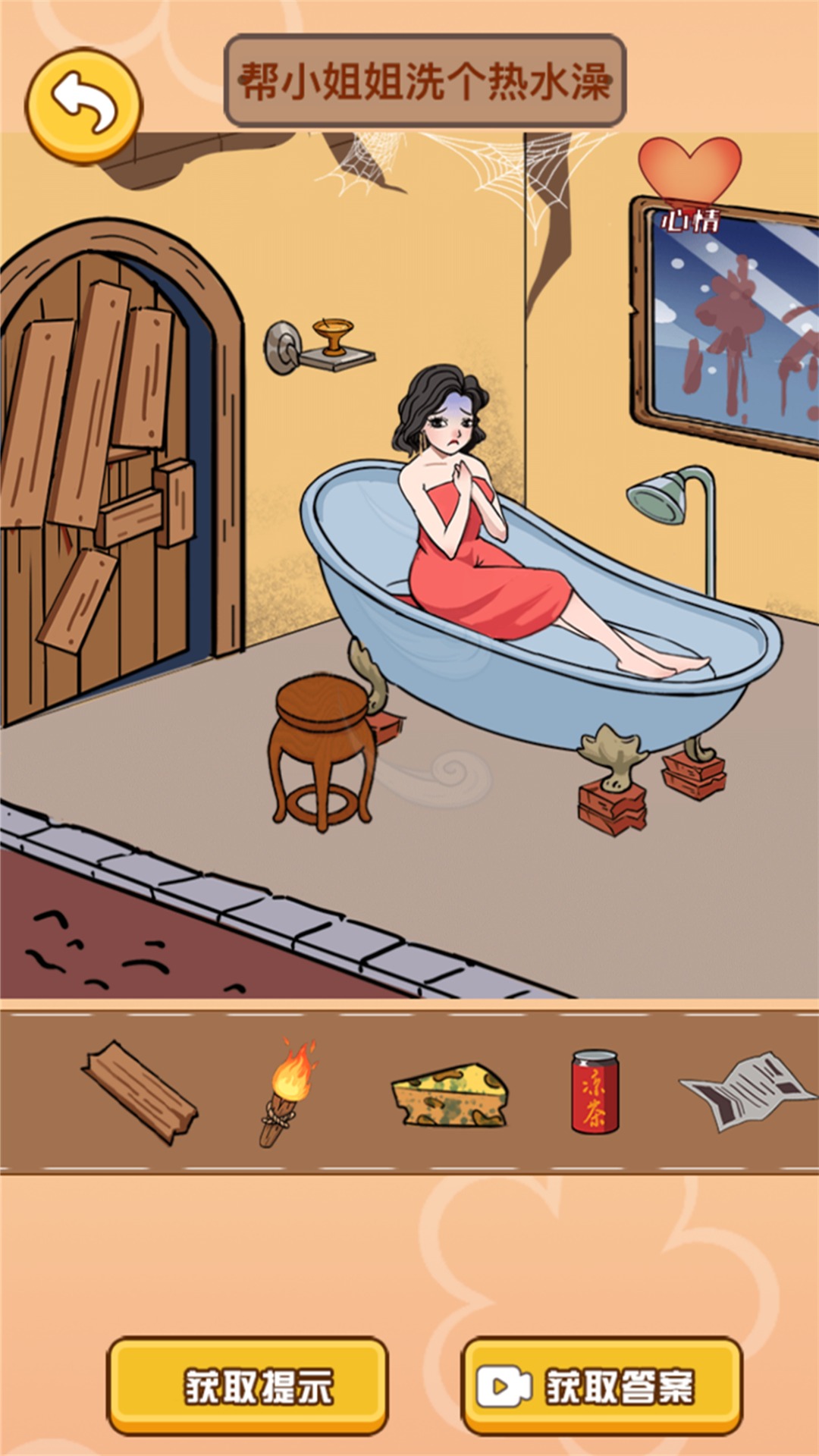Go back with the yellow arrow button
This screenshot has height=1456, width=819.
point(83,105)
